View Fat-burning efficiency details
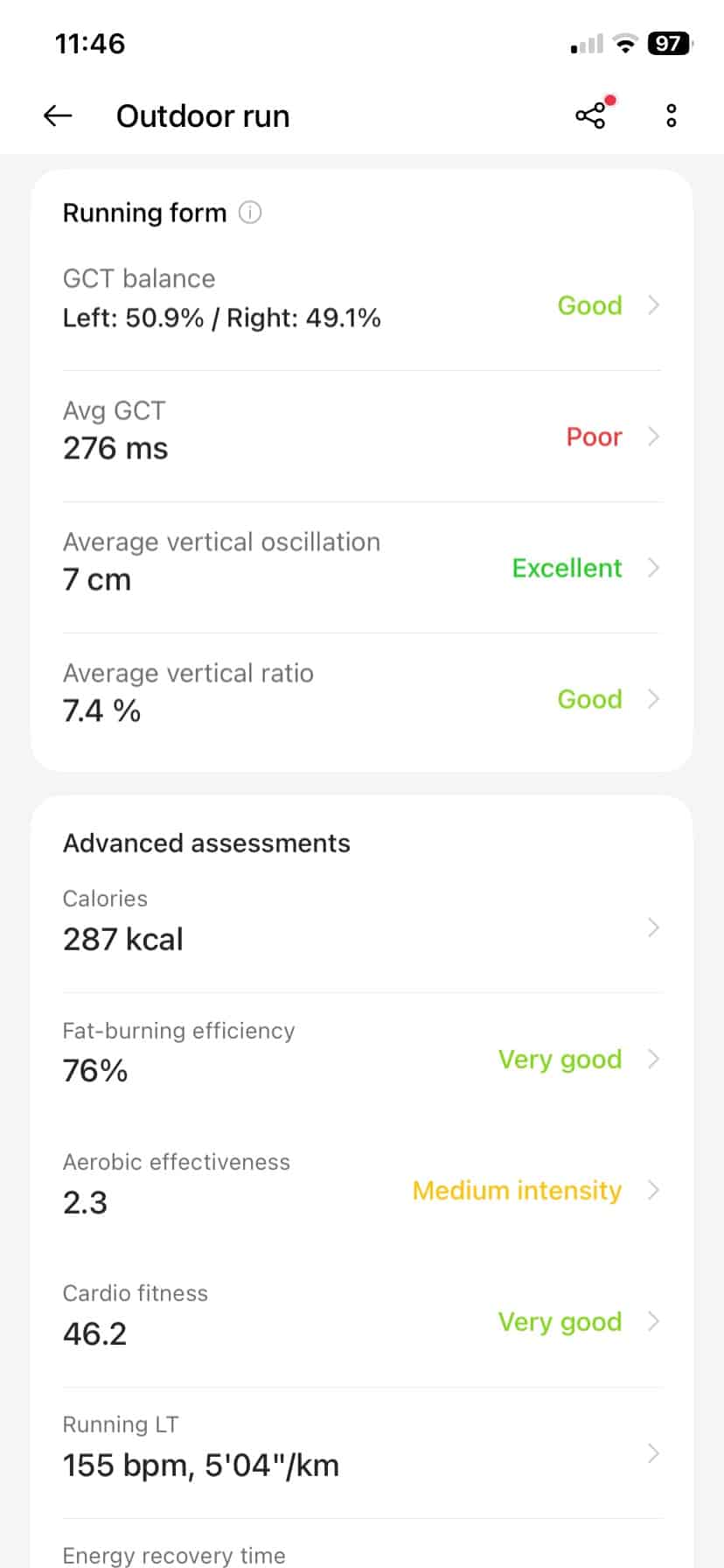Viewport: 724px width, 1568px height. click(x=361, y=1058)
